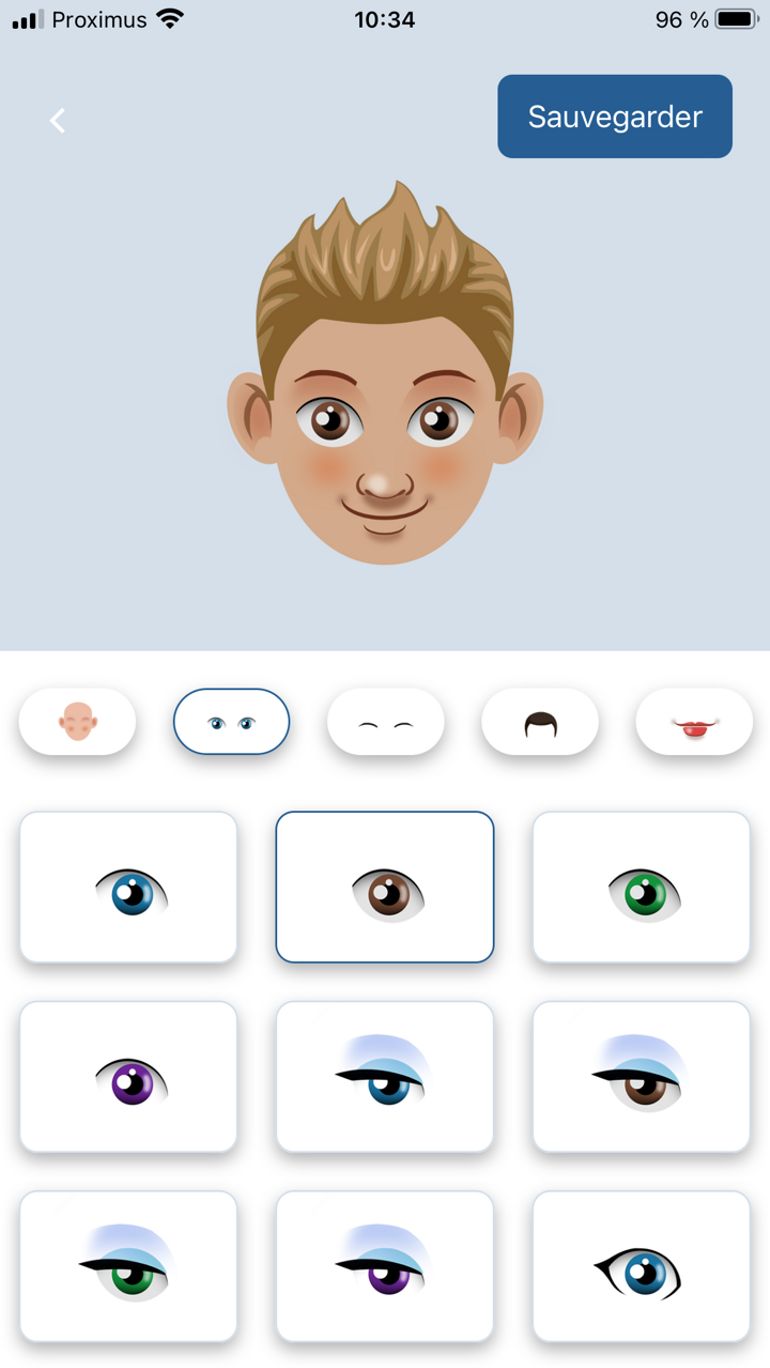The height and width of the screenshot is (1368, 770).
Task: Choose the plain purple eye option
Action: 129,1076
